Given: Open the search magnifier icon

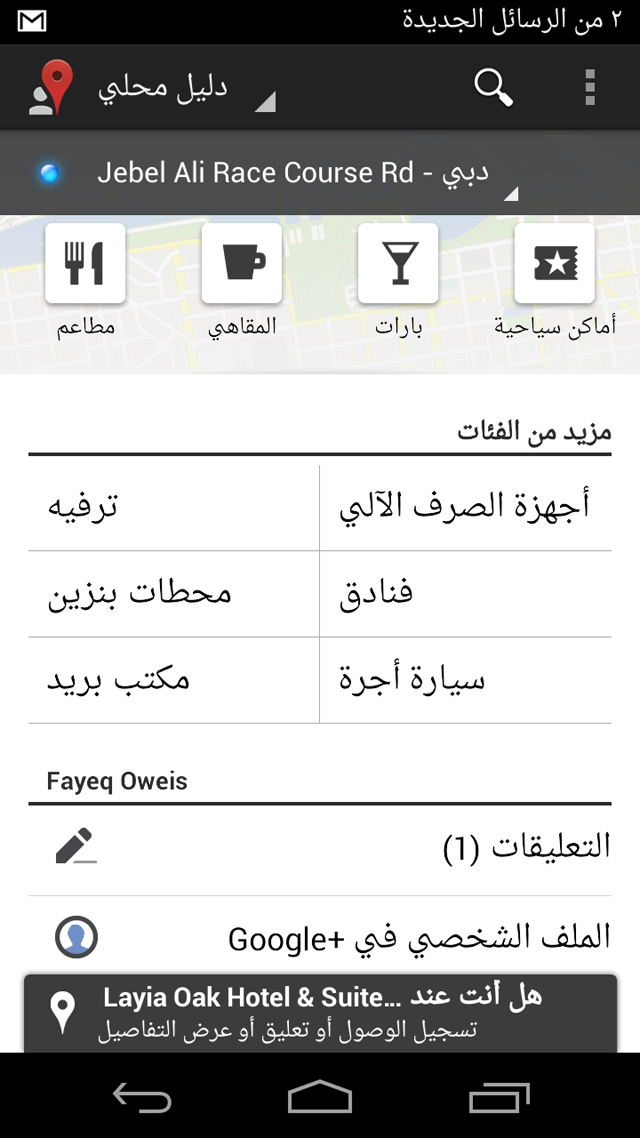Looking at the screenshot, I should pyautogui.click(x=493, y=88).
